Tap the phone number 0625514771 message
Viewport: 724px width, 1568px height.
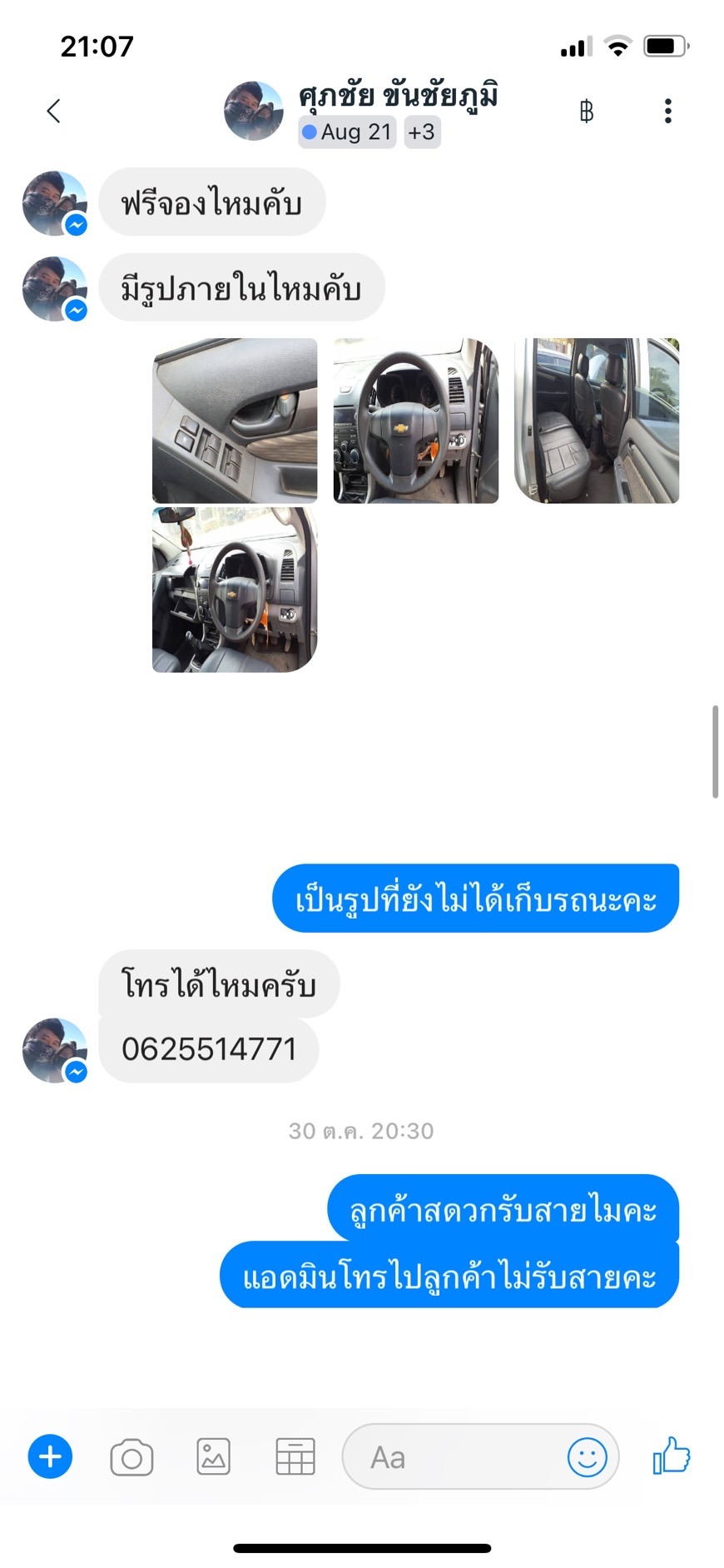tap(209, 1049)
